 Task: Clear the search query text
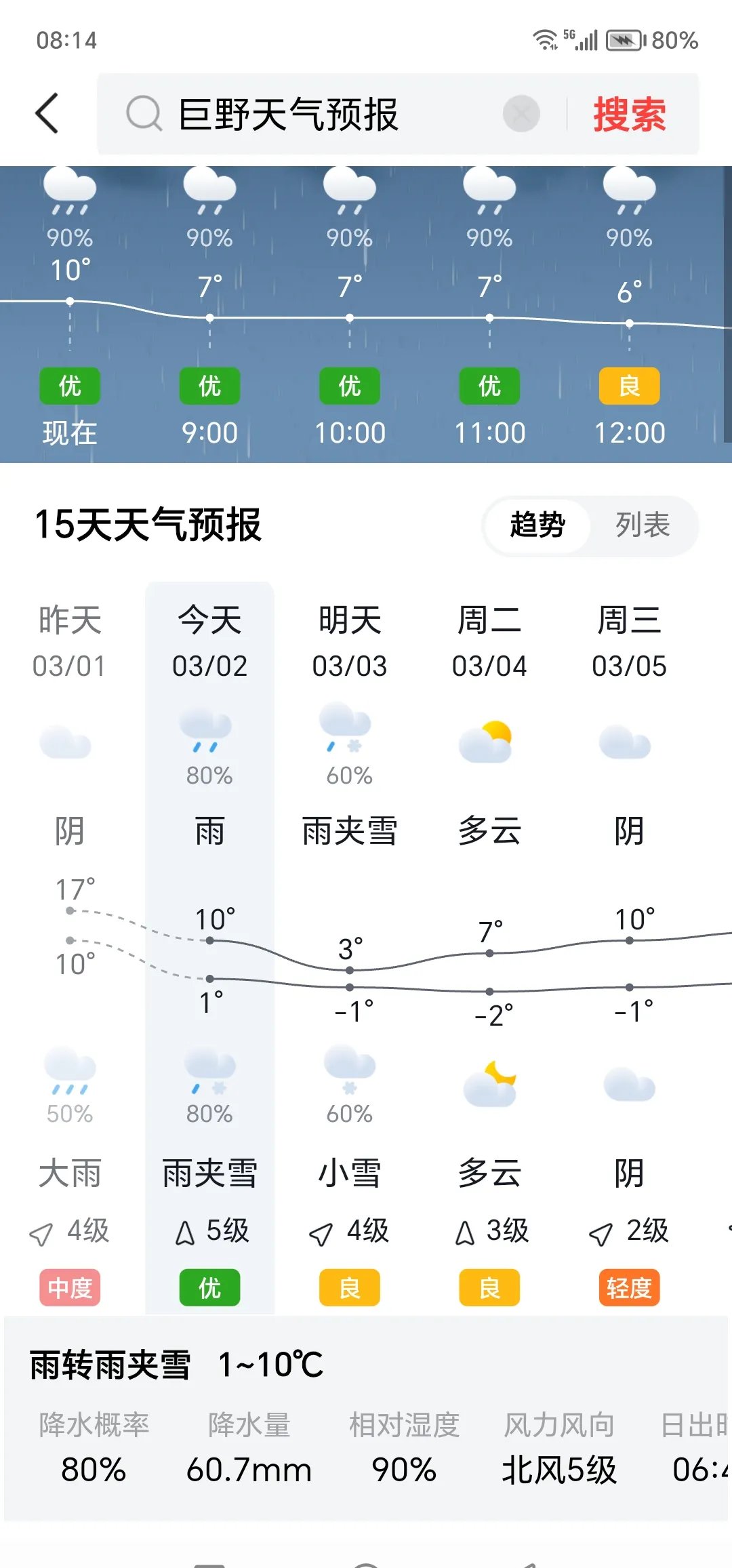coord(521,114)
